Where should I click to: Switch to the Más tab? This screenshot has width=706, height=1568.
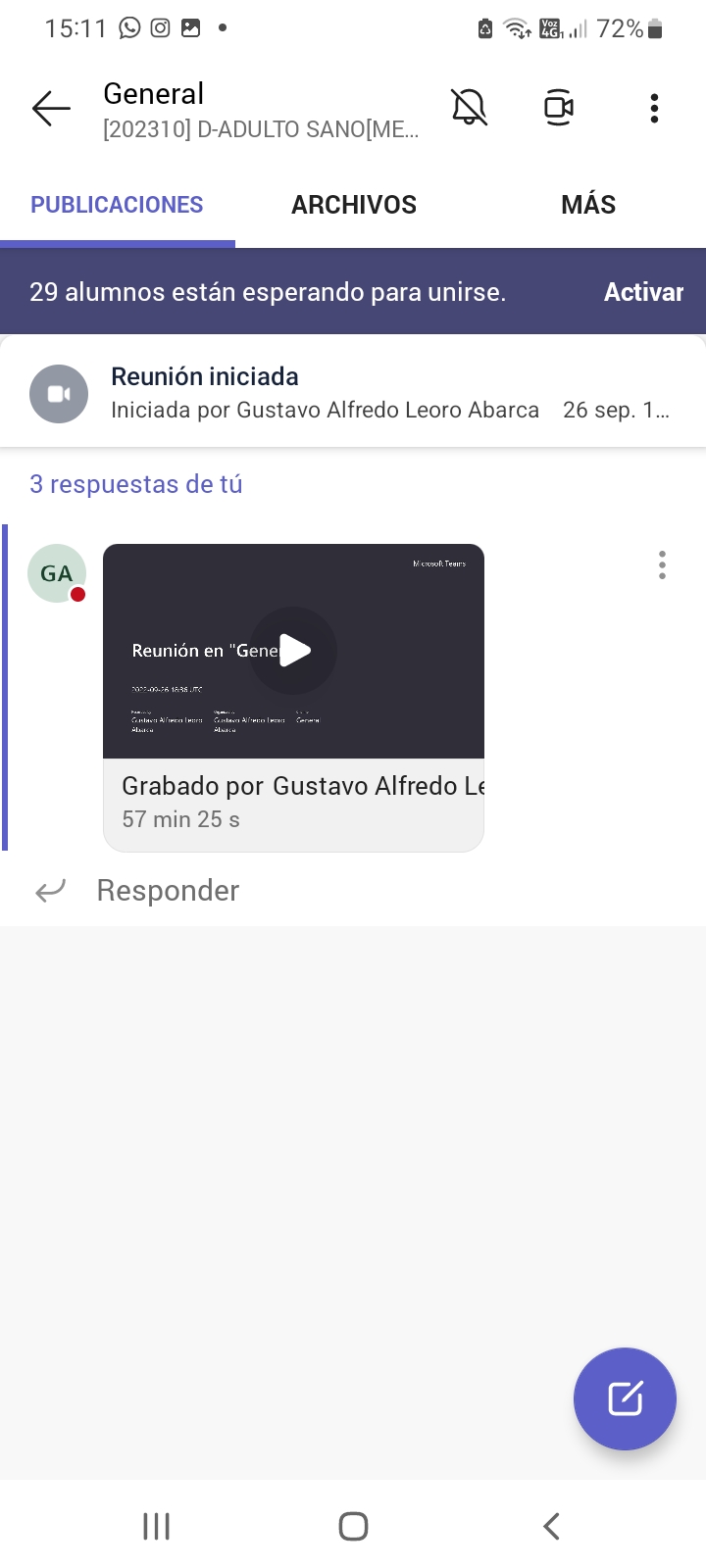pyautogui.click(x=588, y=205)
